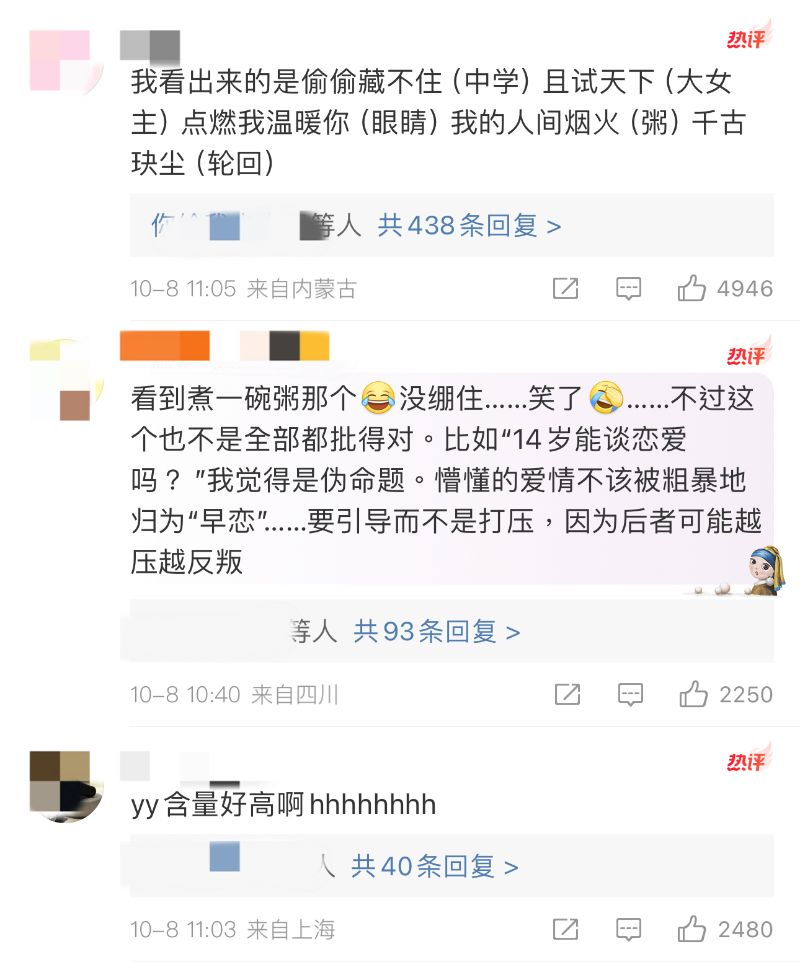Repost the comment from Inner Mongolia
Viewport: 800px width, 962px height.
(565, 289)
